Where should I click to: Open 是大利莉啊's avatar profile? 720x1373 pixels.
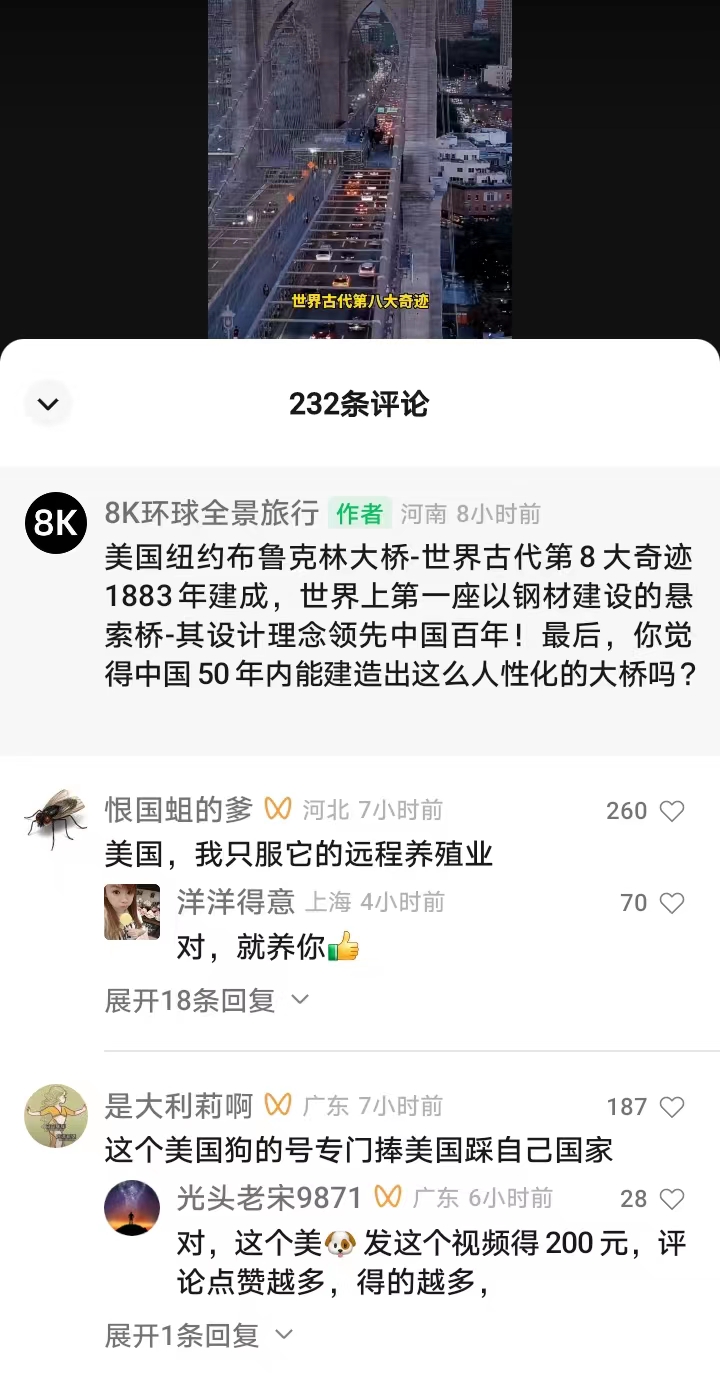(x=56, y=1115)
